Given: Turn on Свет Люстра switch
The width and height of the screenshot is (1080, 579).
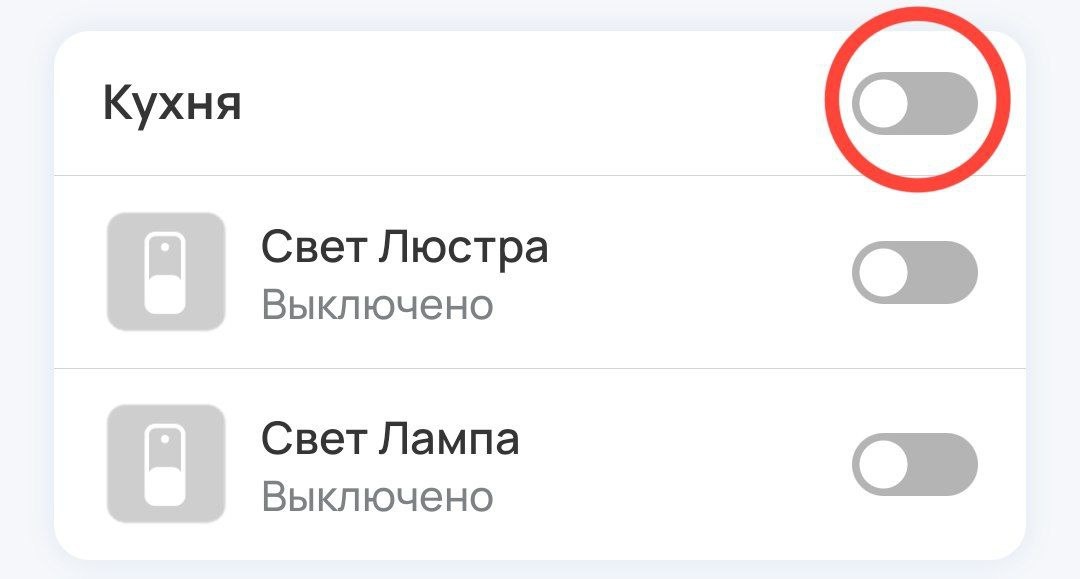Looking at the screenshot, I should pyautogui.click(x=914, y=272).
